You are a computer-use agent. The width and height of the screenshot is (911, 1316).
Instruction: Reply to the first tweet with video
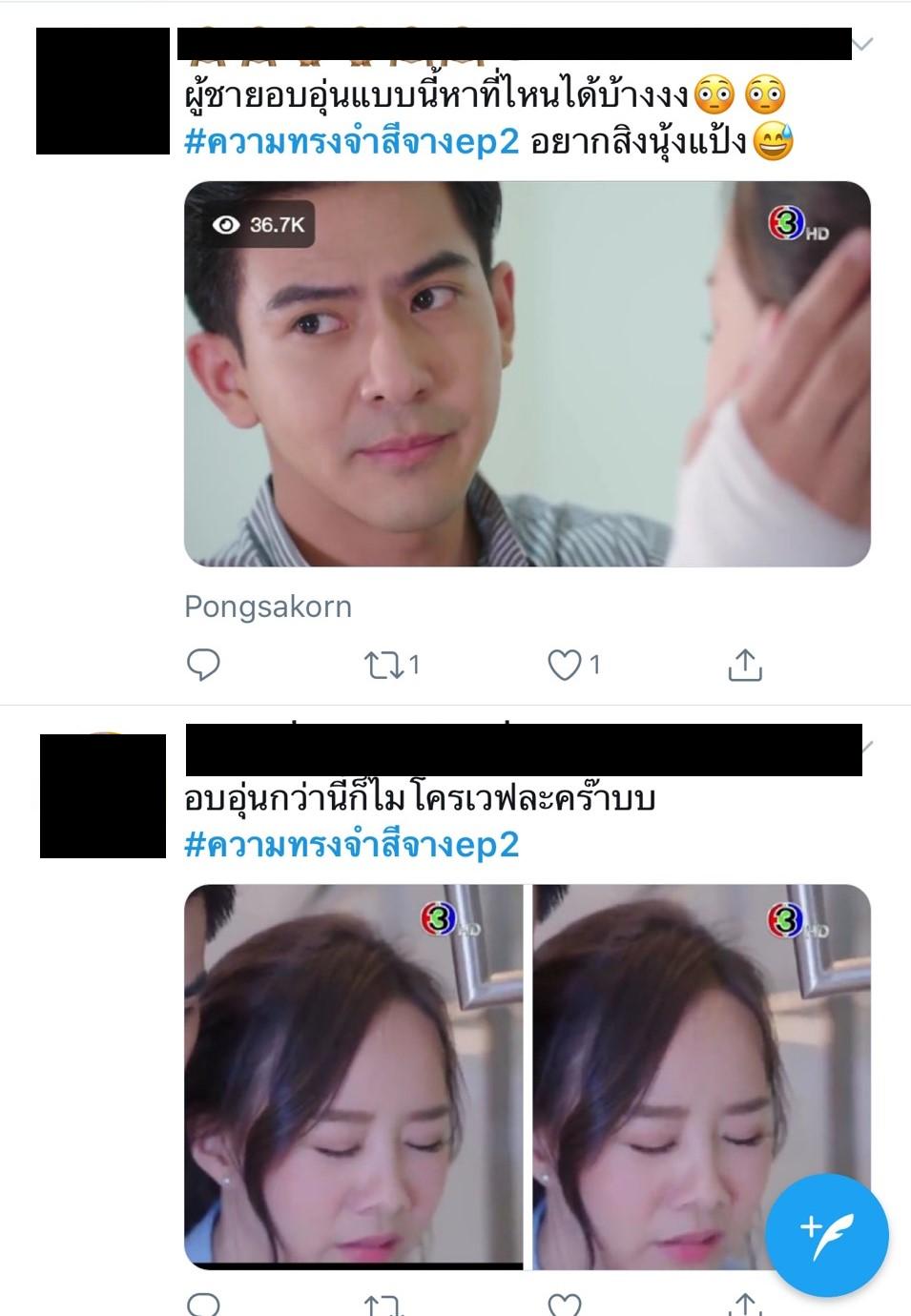click(x=202, y=665)
